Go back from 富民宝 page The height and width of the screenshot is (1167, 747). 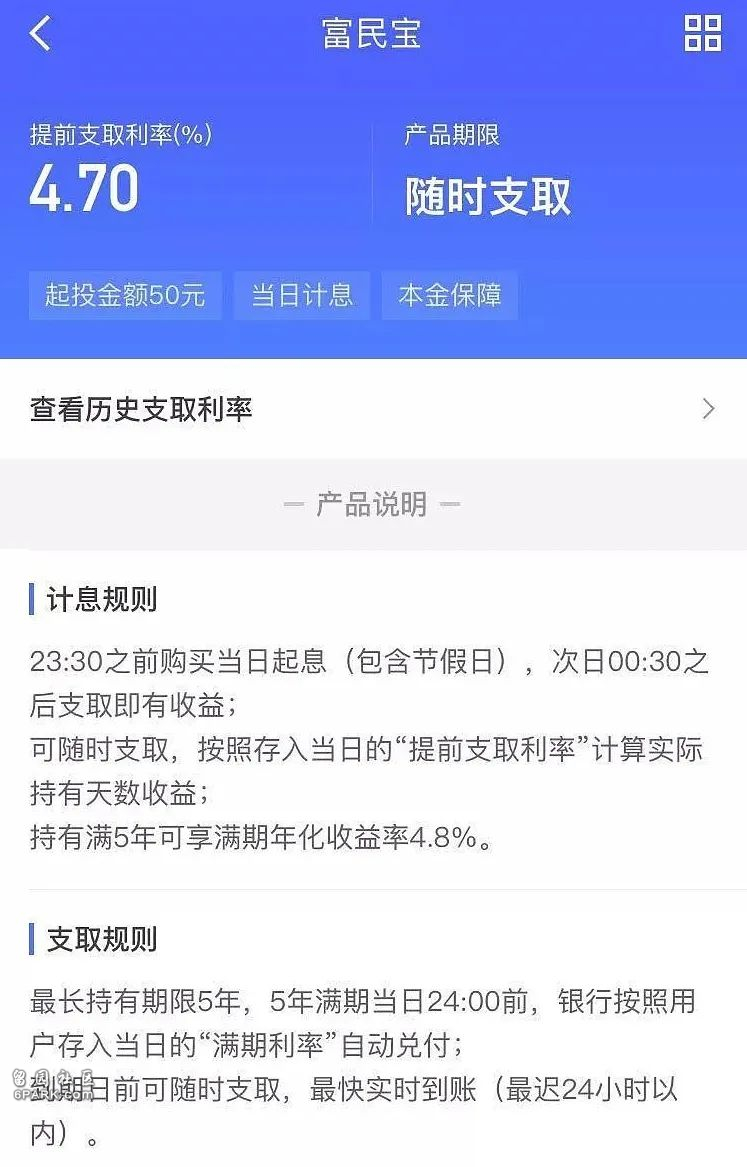tap(40, 34)
